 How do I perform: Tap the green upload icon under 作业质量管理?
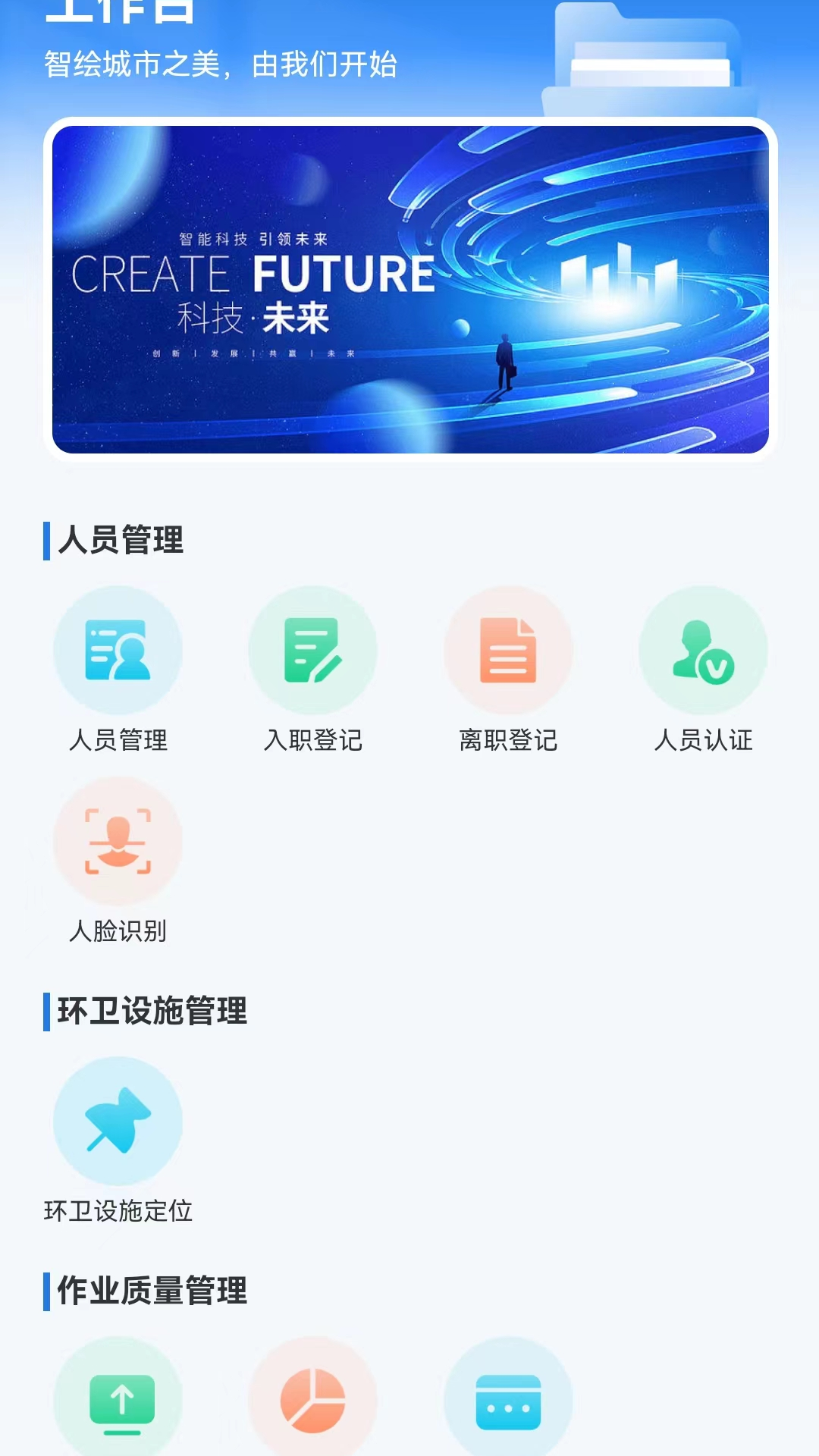pyautogui.click(x=118, y=1403)
